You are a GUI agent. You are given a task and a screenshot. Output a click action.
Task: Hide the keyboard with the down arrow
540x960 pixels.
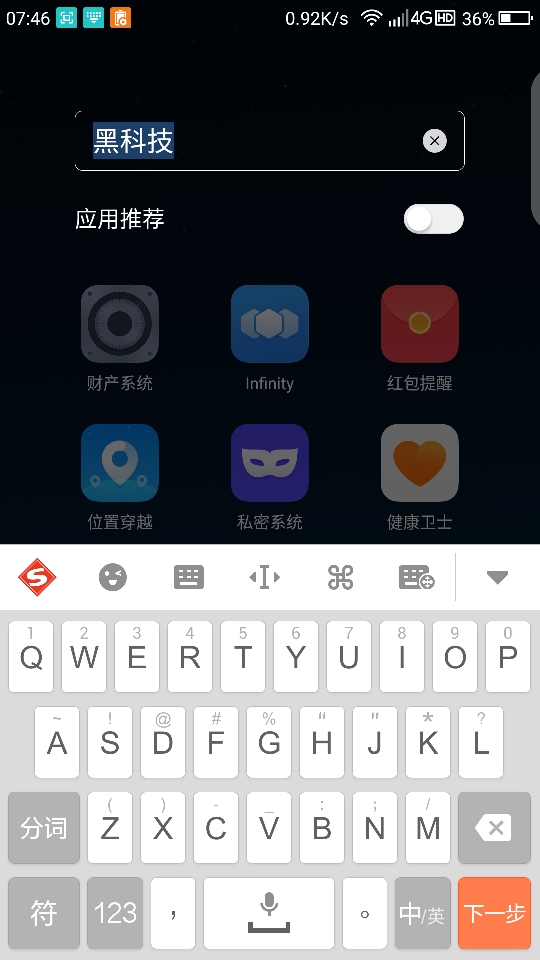click(497, 577)
